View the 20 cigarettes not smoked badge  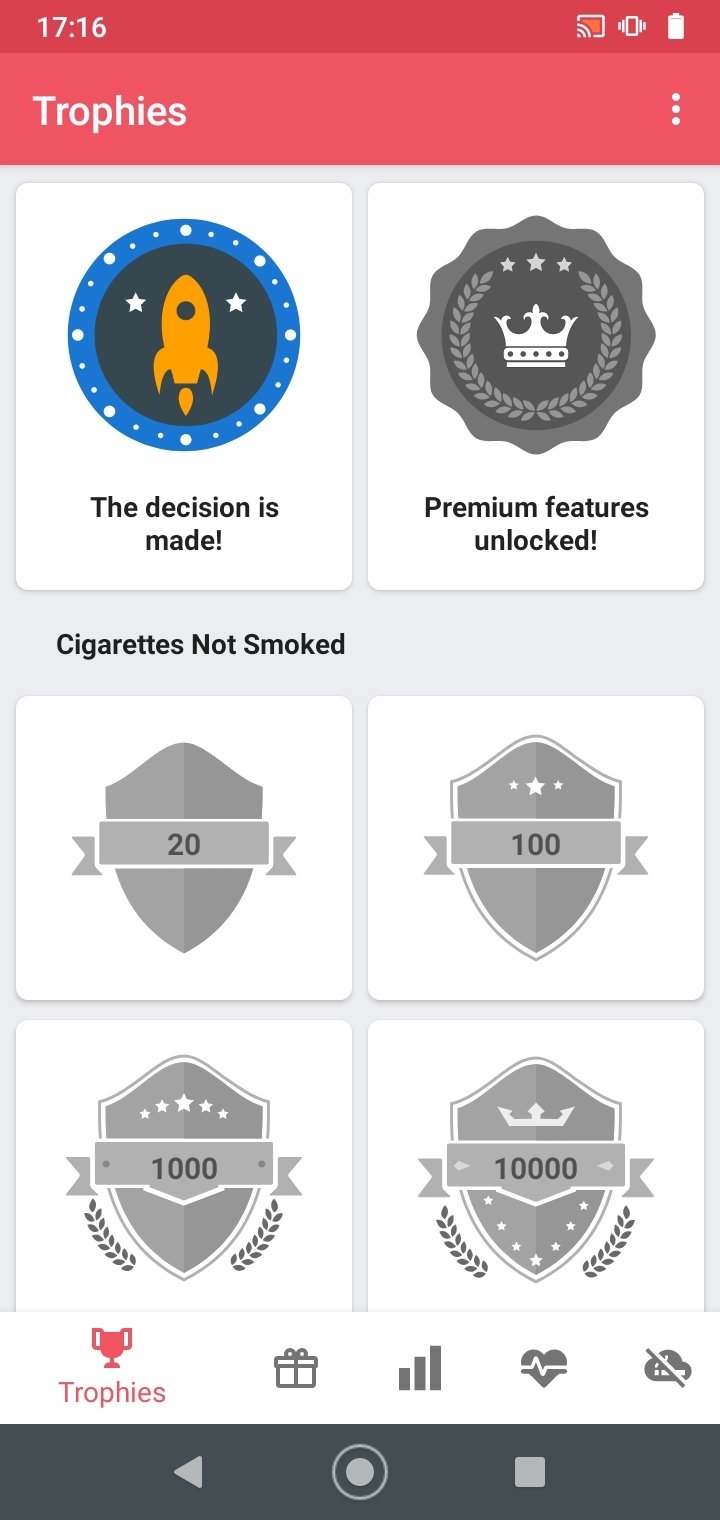click(184, 848)
